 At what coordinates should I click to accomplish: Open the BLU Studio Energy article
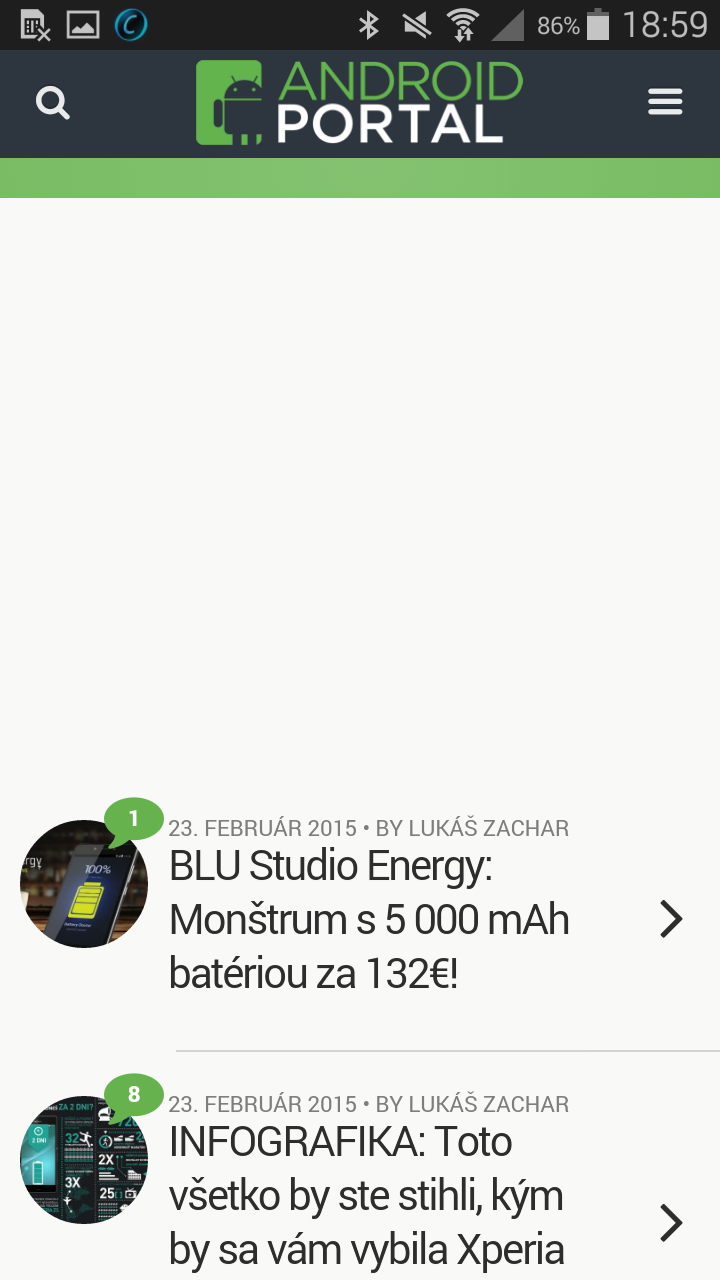(x=370, y=919)
